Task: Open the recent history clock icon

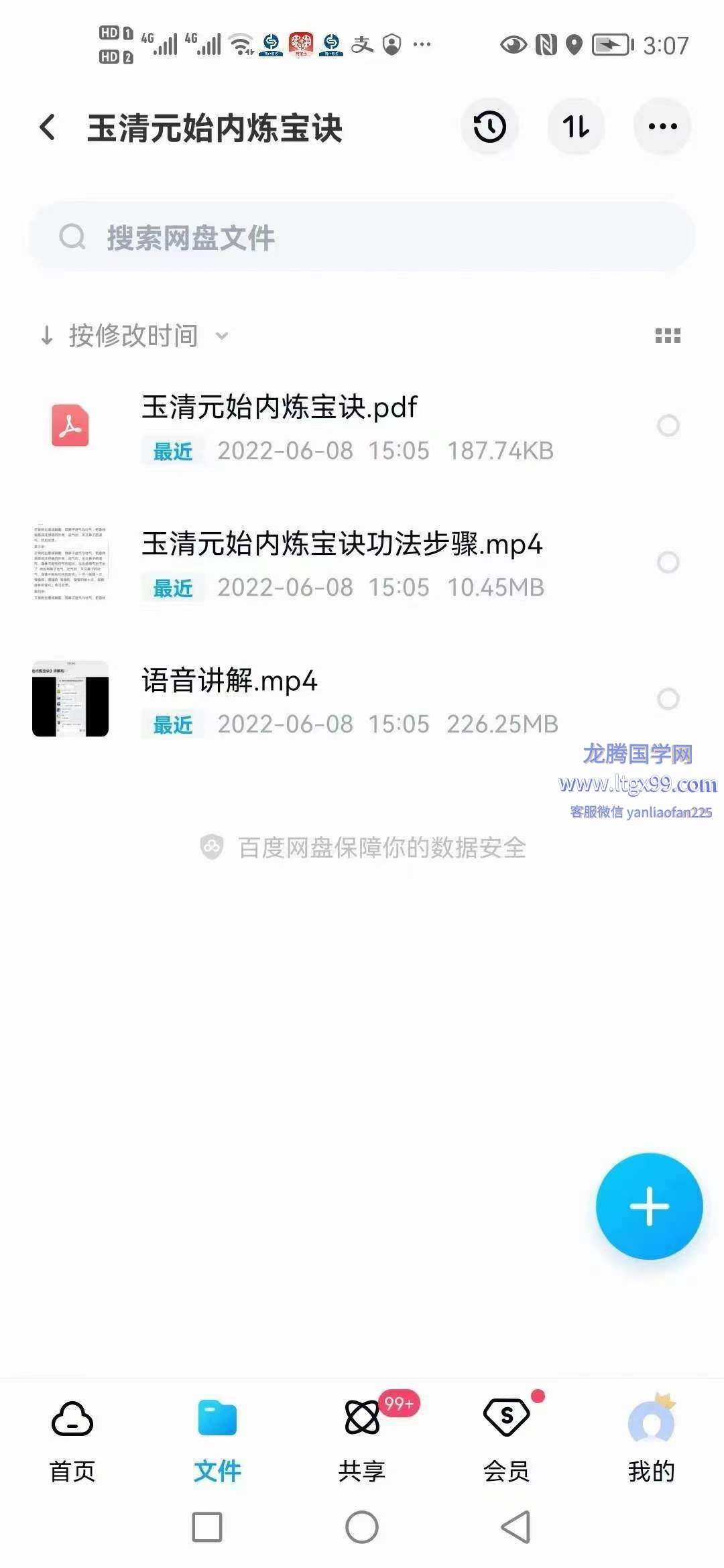Action: [489, 127]
